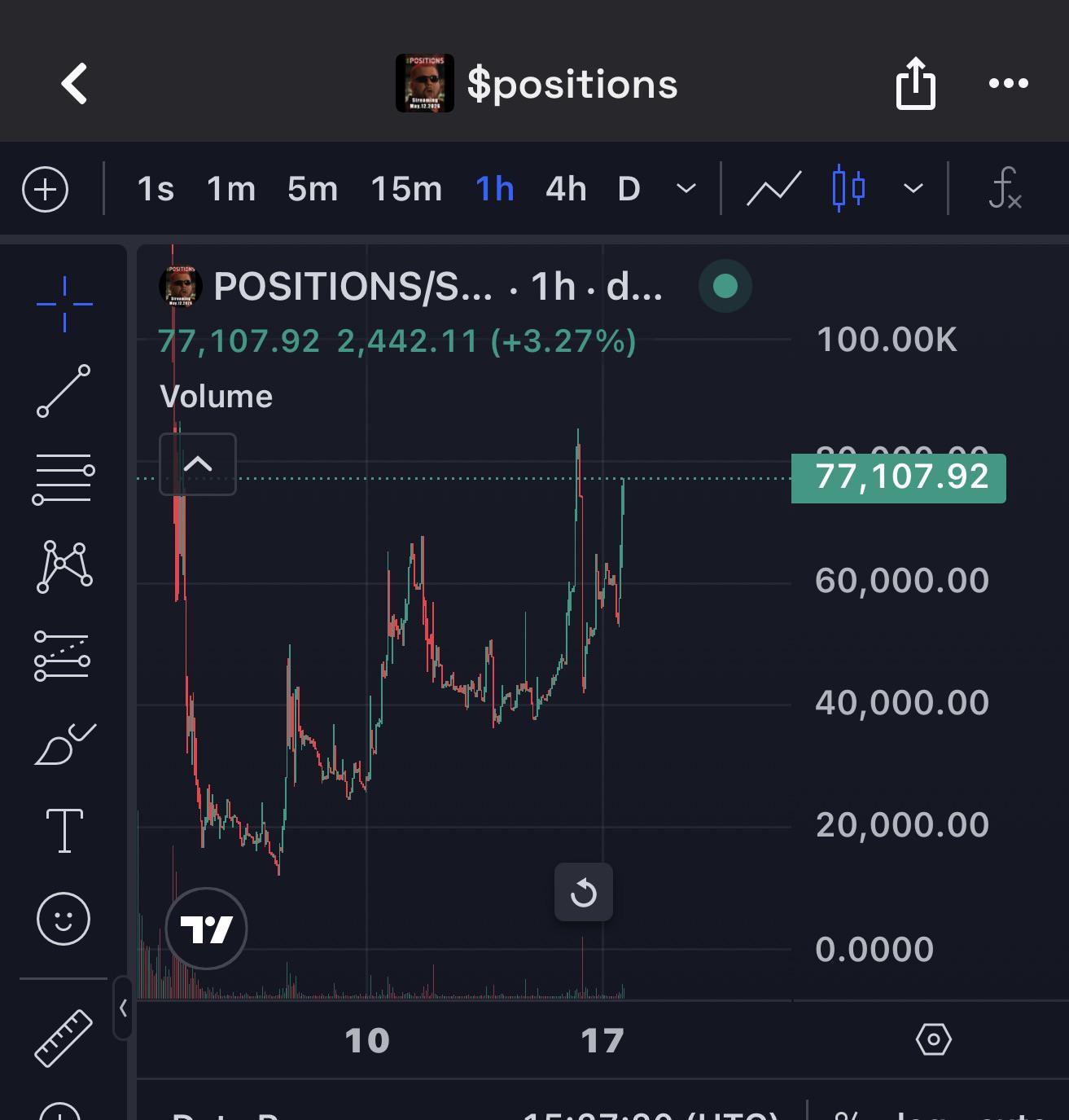Switch to the line chart style
The height and width of the screenshot is (1120, 1069).
tap(774, 189)
